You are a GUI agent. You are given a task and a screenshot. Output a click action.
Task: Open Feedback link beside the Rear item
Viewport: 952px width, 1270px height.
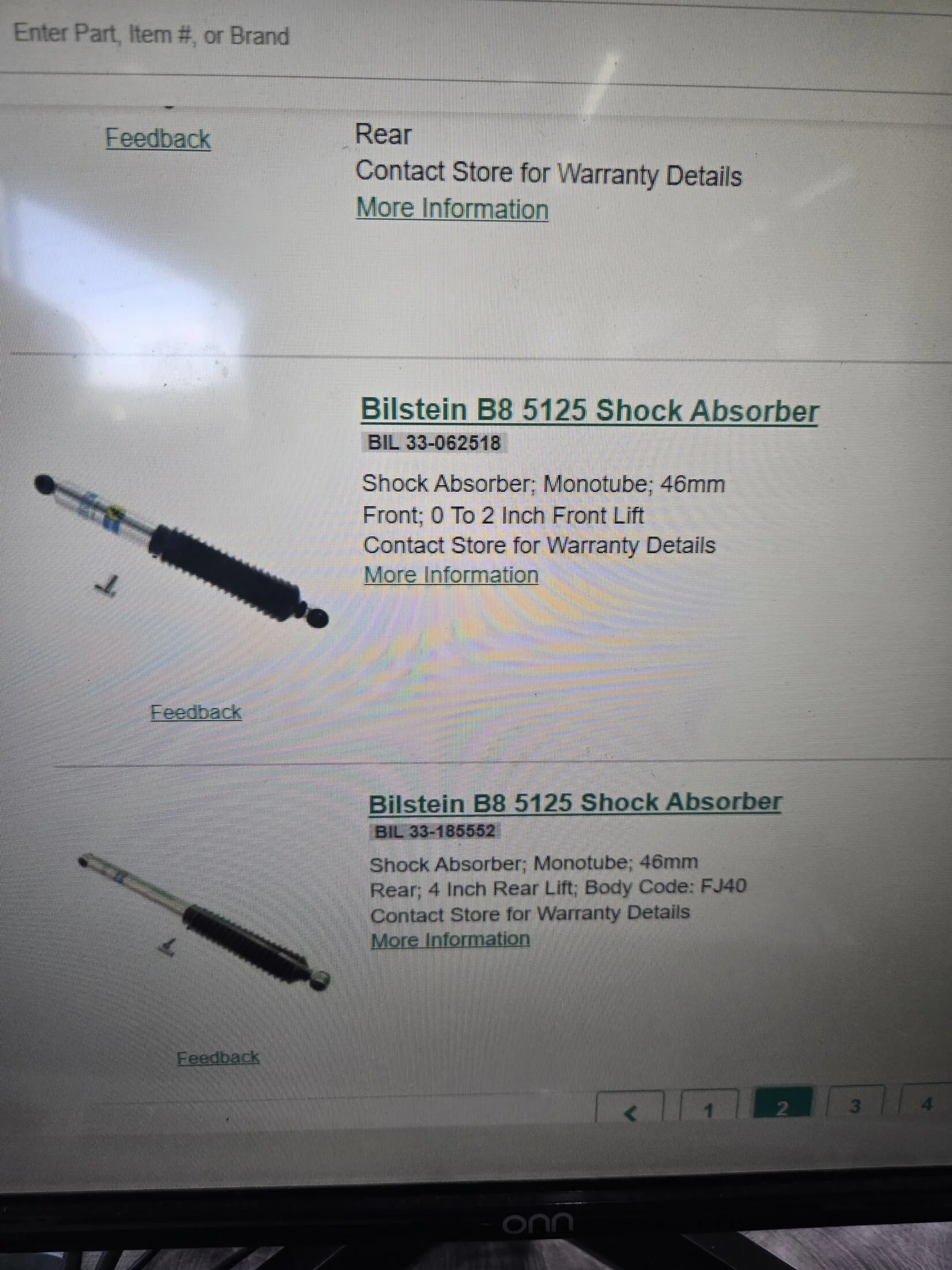pos(158,139)
